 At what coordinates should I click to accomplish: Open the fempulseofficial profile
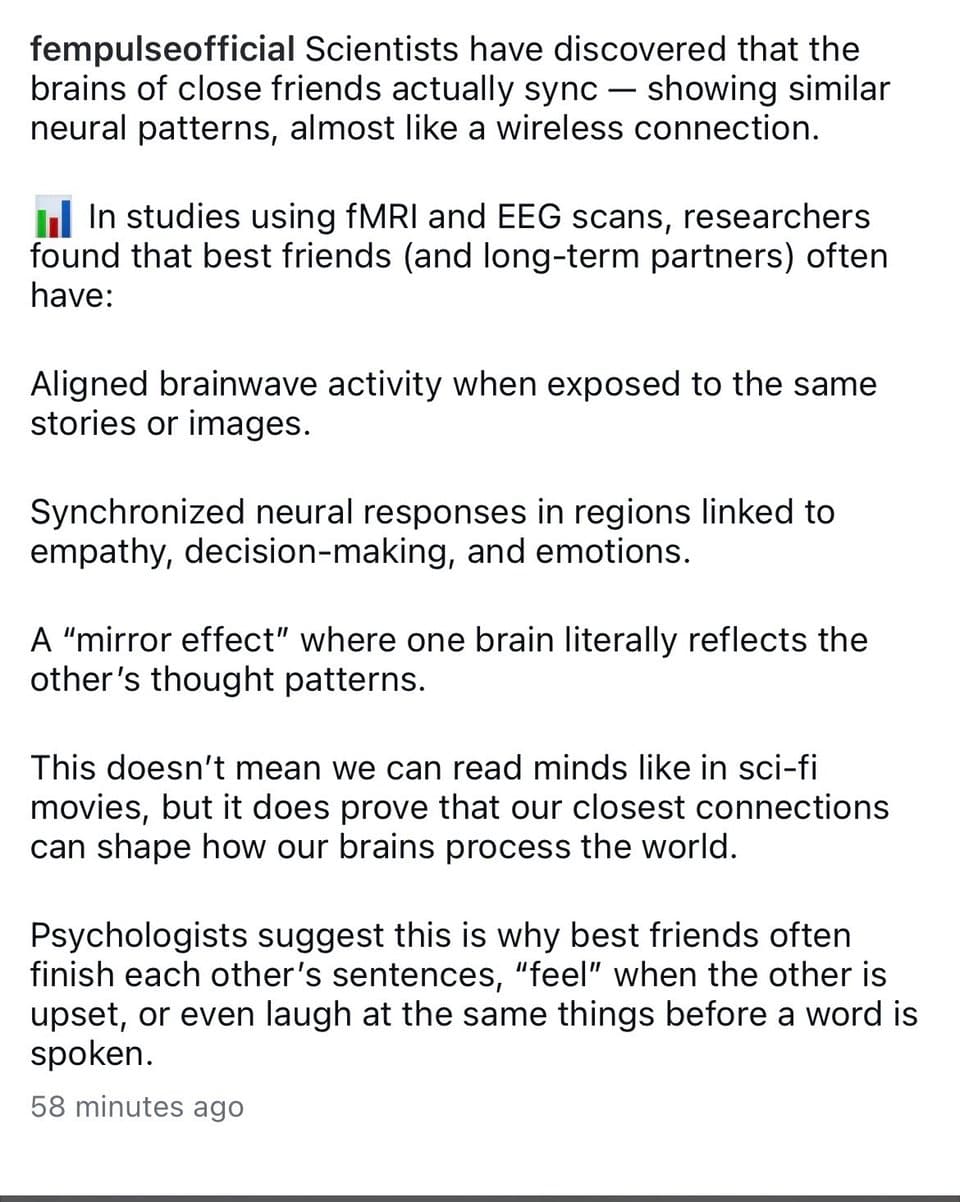click(x=163, y=48)
